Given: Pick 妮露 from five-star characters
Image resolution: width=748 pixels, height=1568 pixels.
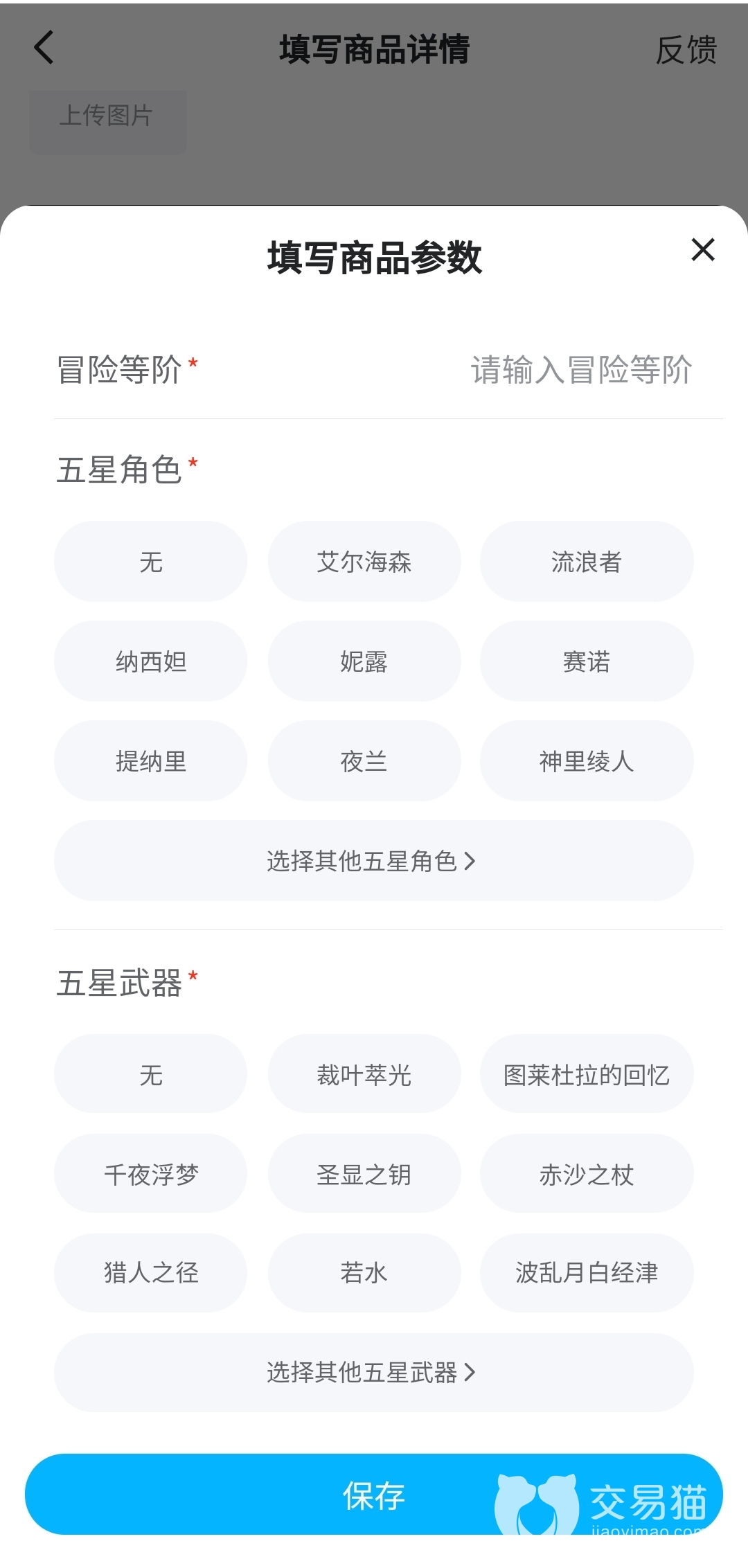Looking at the screenshot, I should (364, 661).
